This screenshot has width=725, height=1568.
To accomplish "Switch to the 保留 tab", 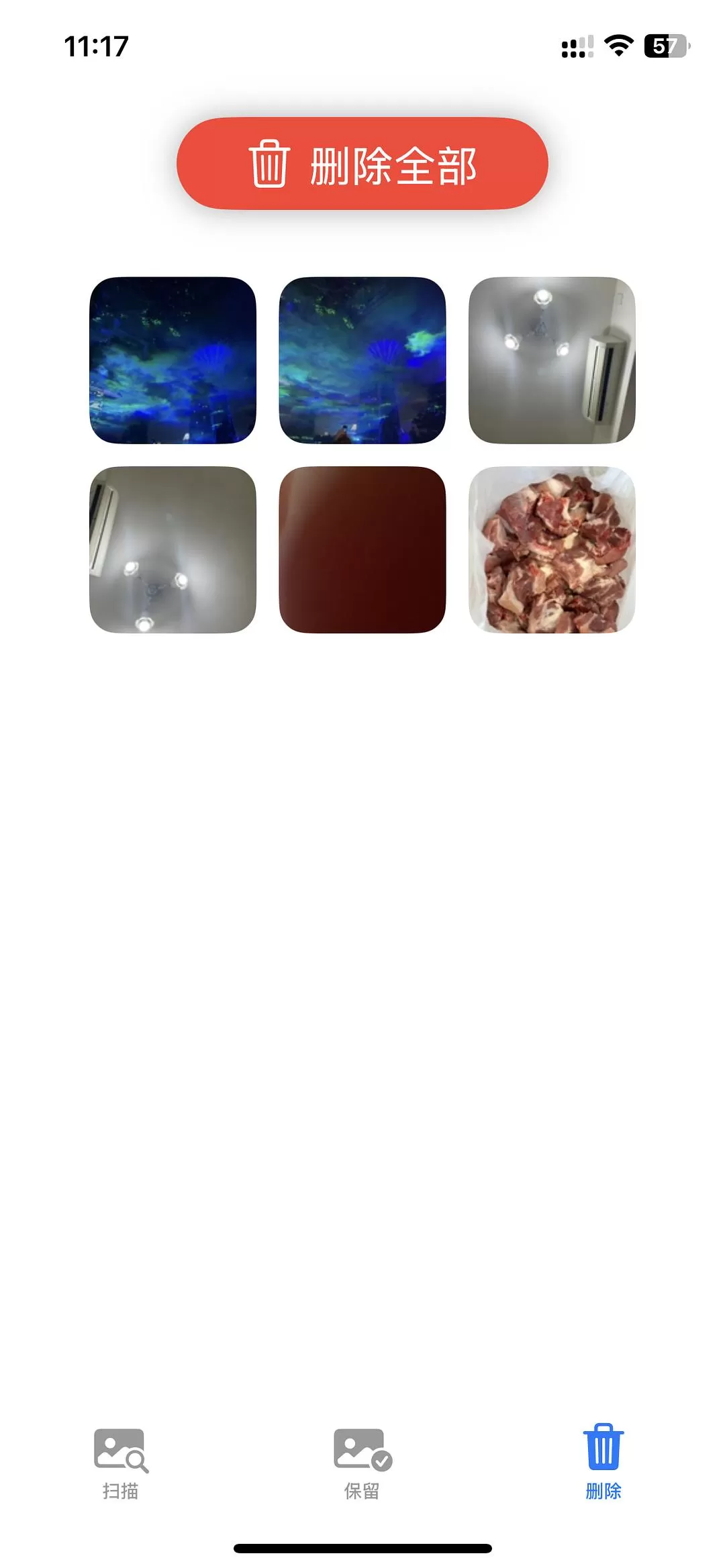I will 362,1463.
